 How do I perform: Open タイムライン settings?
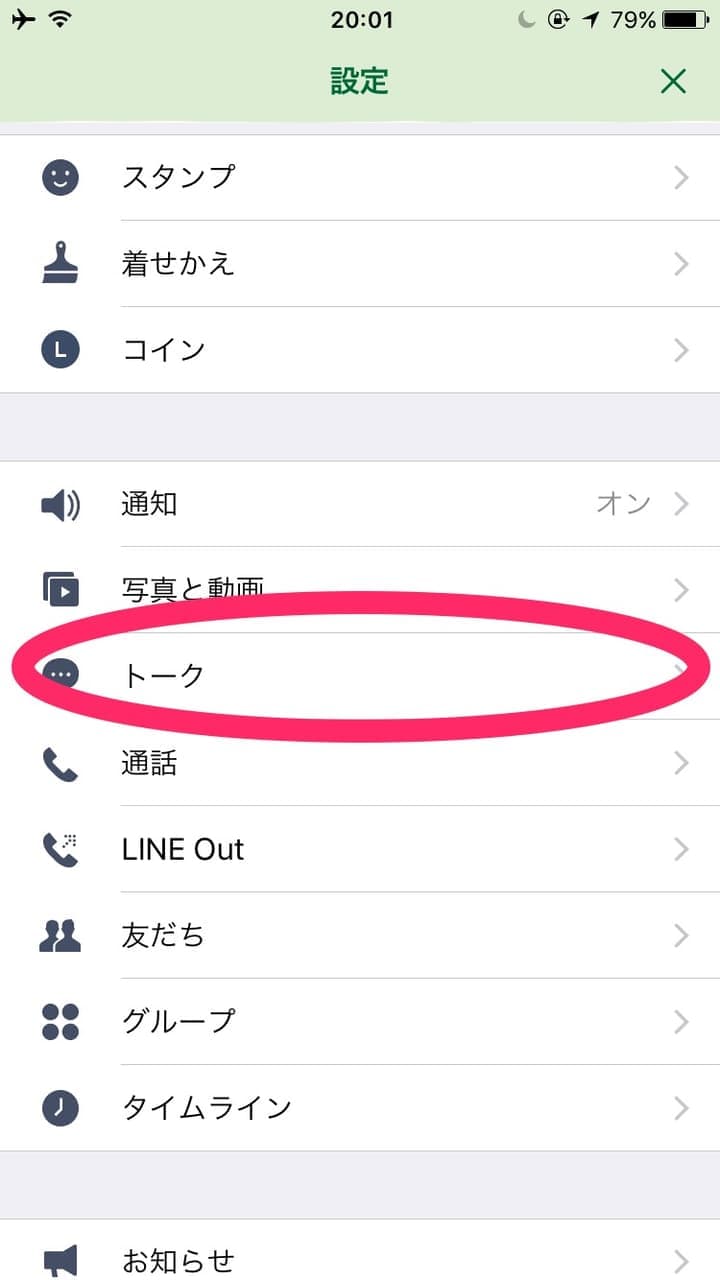pos(360,1108)
